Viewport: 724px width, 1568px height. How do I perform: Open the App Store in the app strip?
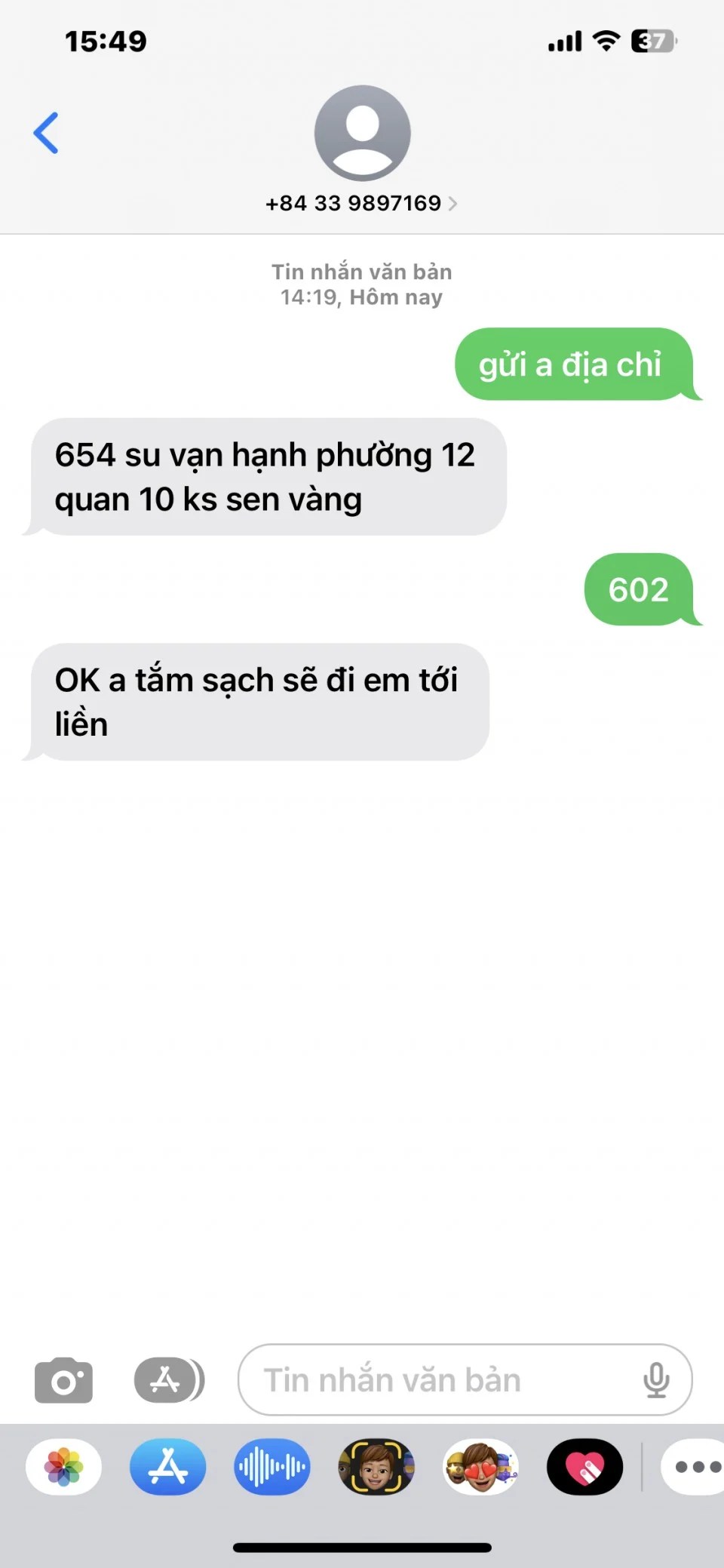tap(168, 1468)
